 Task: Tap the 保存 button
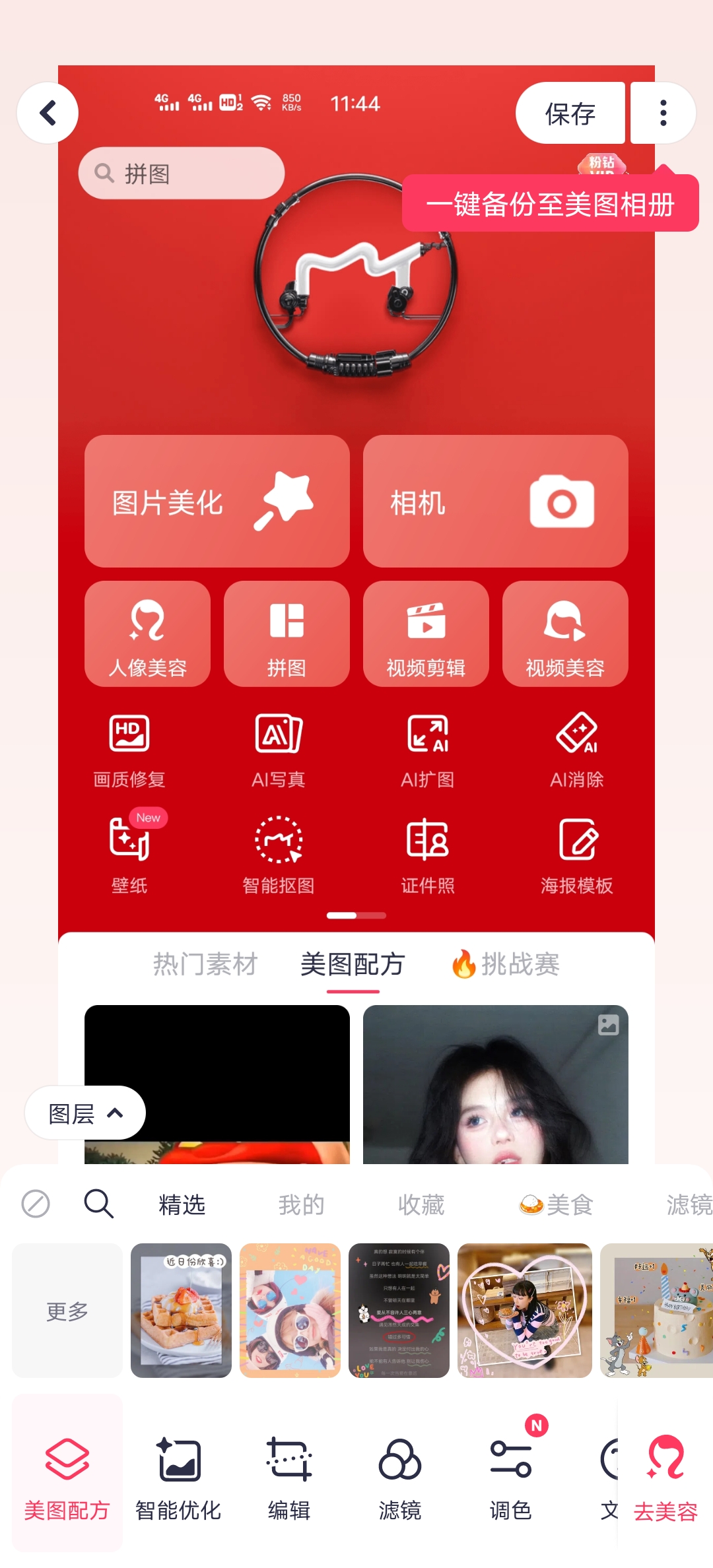click(570, 114)
